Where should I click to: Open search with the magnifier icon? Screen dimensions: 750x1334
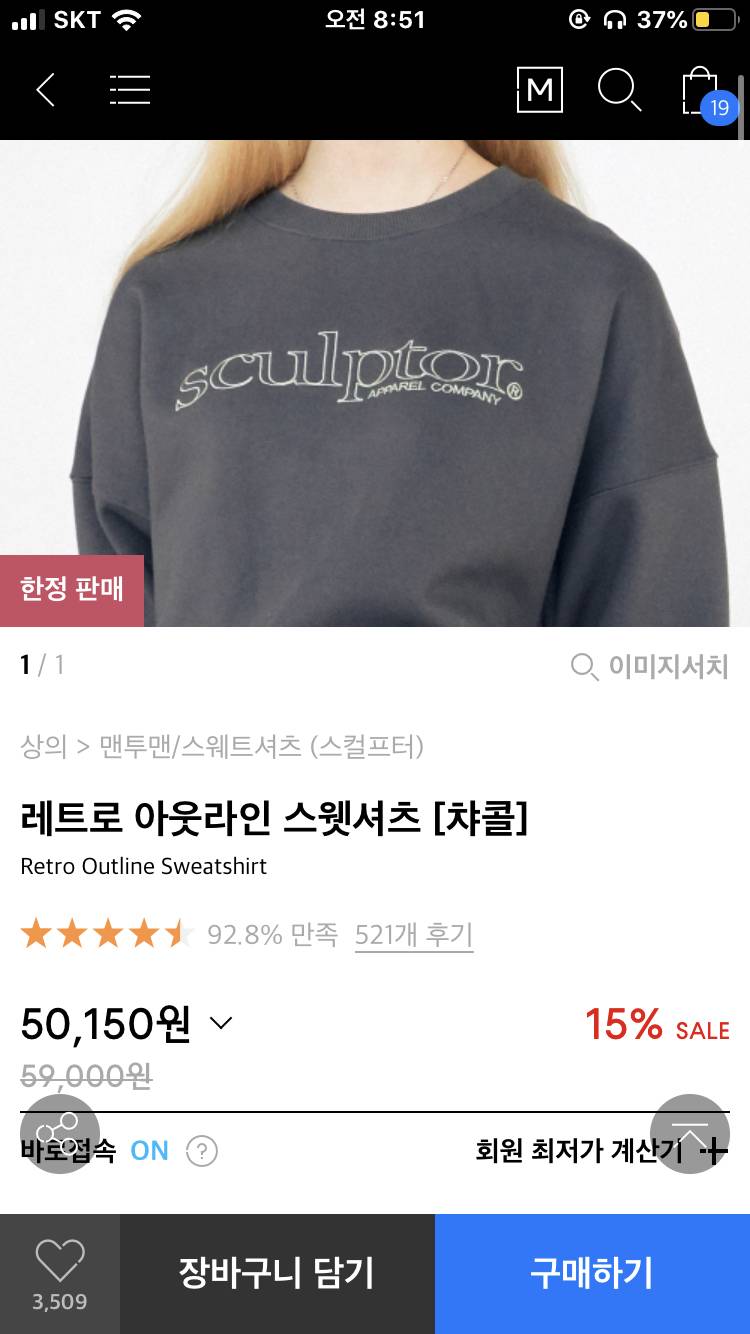tap(619, 90)
